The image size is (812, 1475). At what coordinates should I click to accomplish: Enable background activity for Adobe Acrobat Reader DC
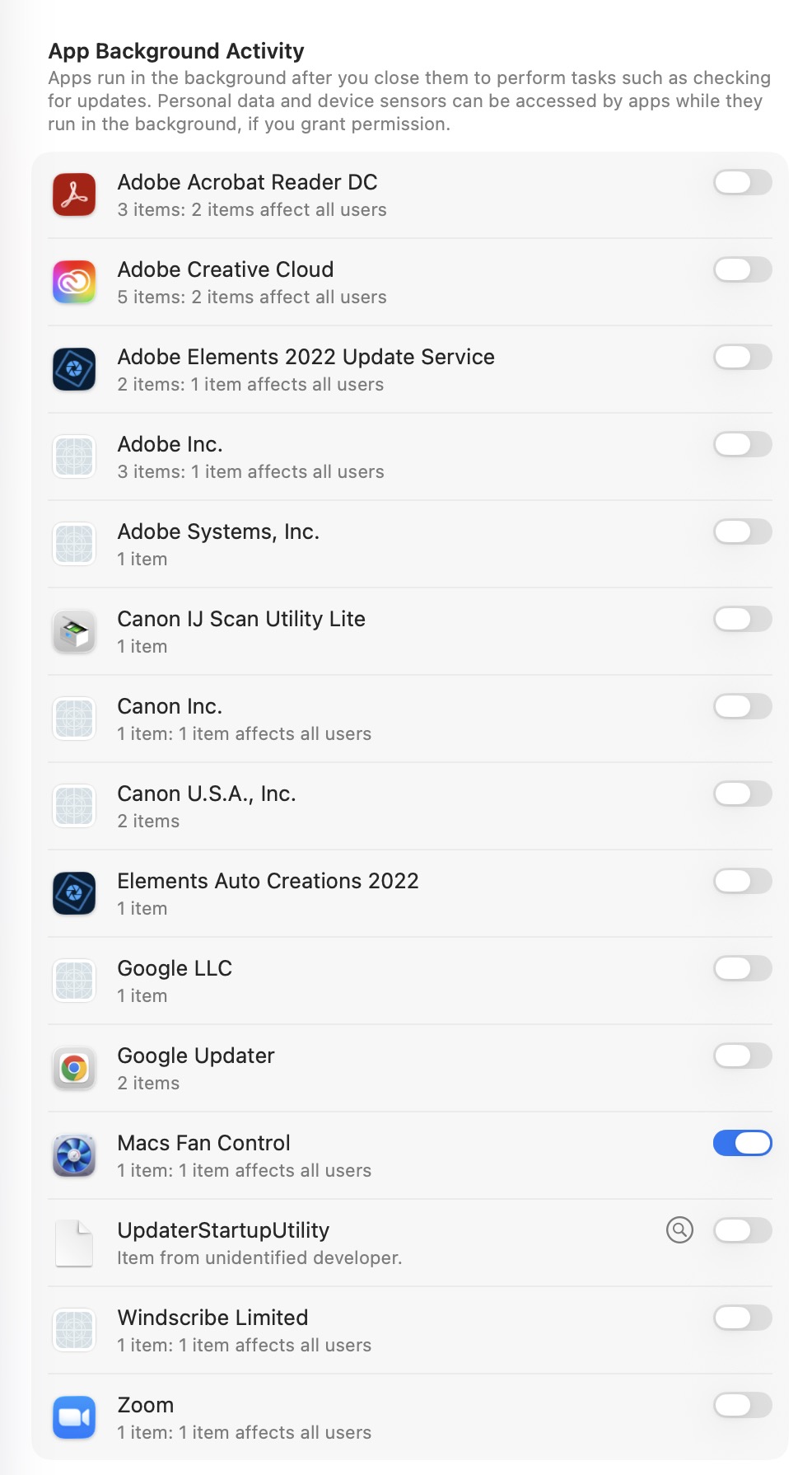(742, 182)
